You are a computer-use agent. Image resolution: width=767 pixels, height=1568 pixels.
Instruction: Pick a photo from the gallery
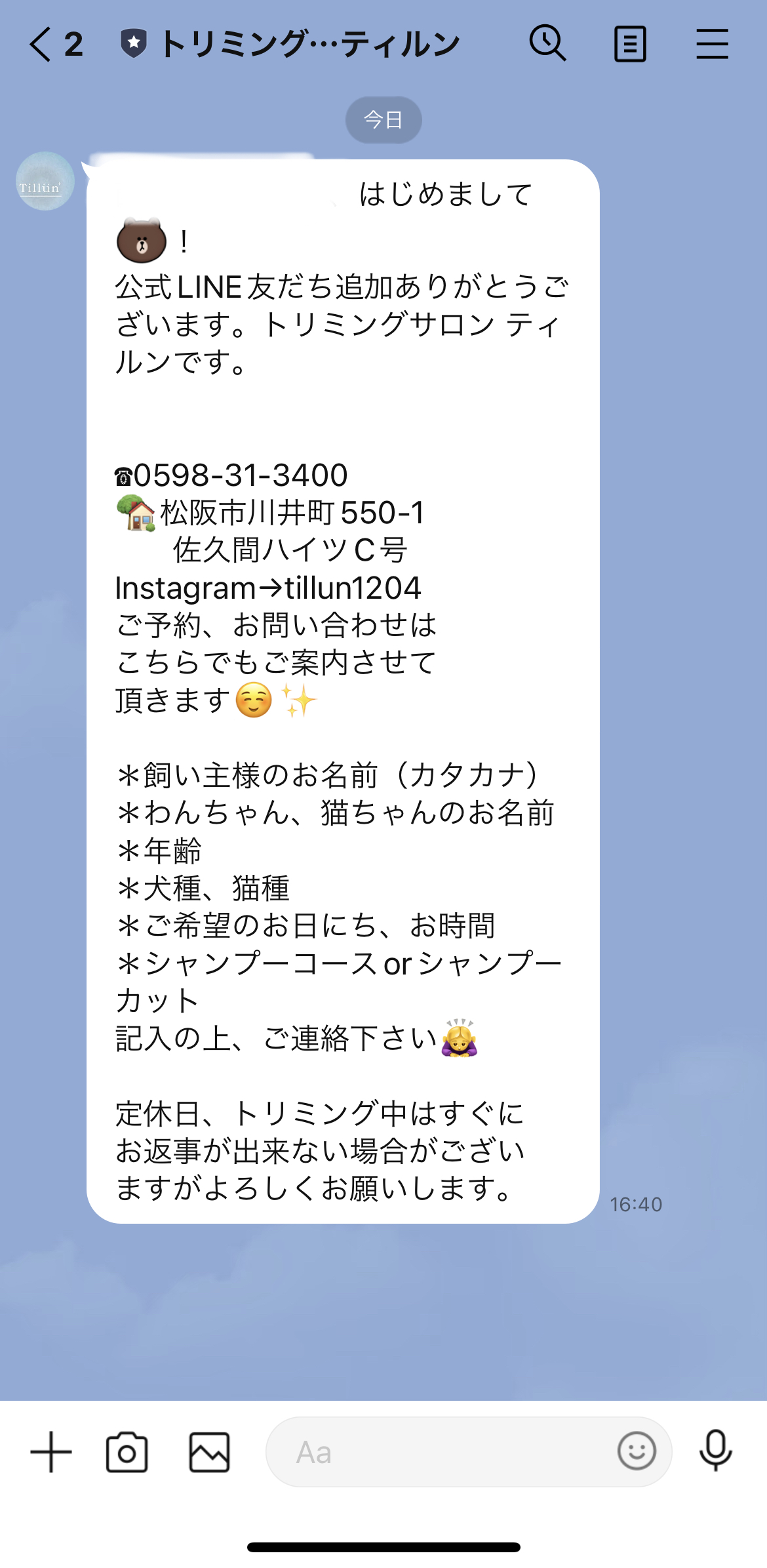tap(209, 1452)
